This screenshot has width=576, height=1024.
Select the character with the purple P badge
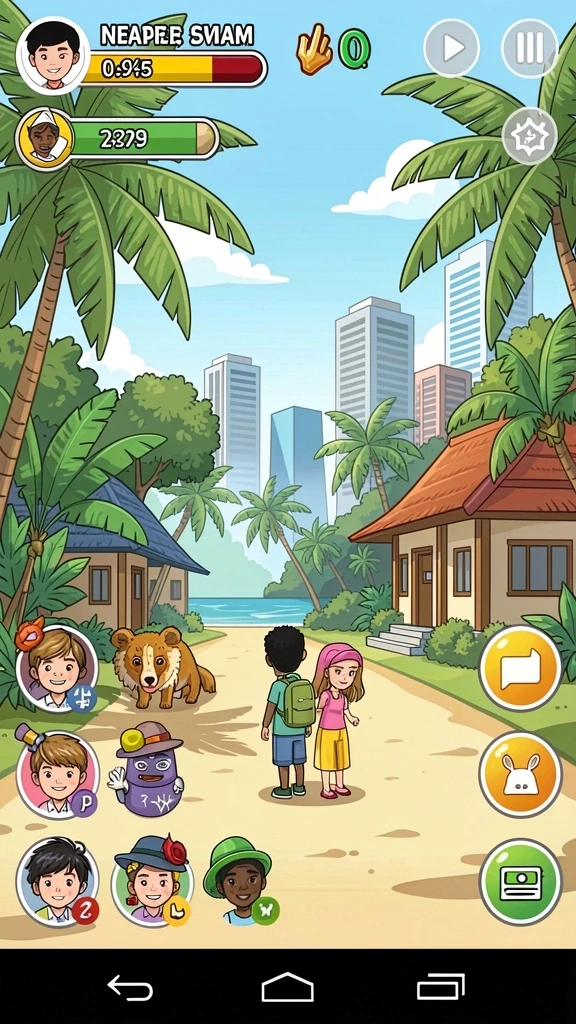(x=57, y=775)
